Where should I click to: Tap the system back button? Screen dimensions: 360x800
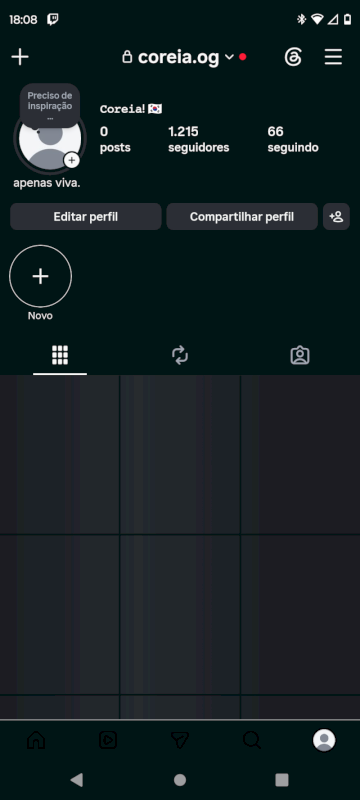(x=76, y=780)
